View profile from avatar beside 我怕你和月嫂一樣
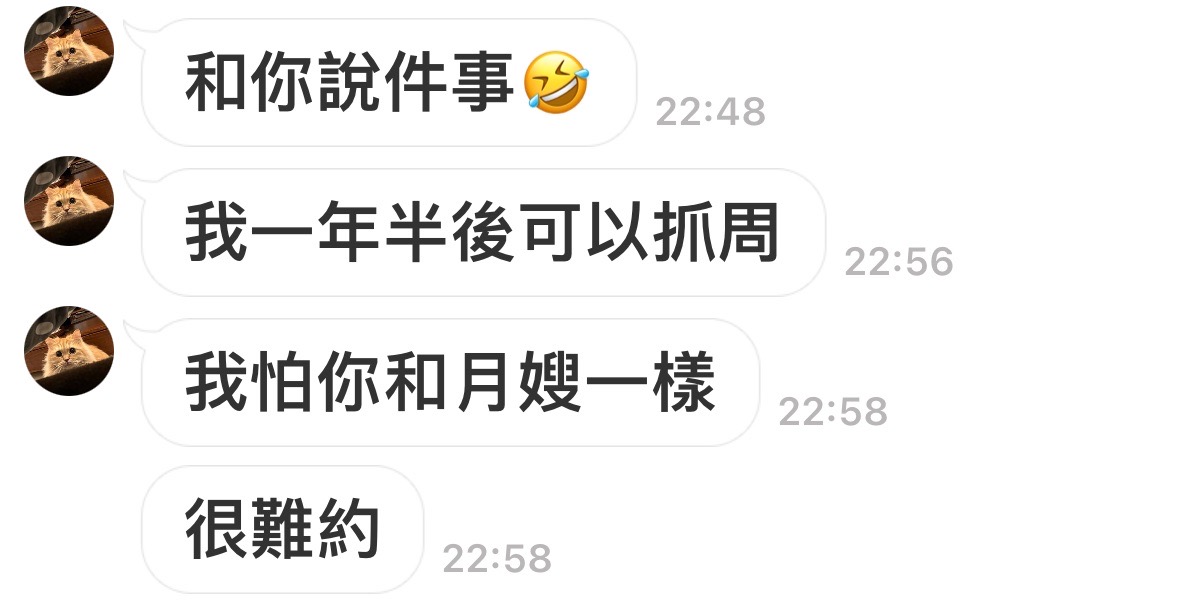Image resolution: width=1179 pixels, height=608 pixels. [68, 350]
